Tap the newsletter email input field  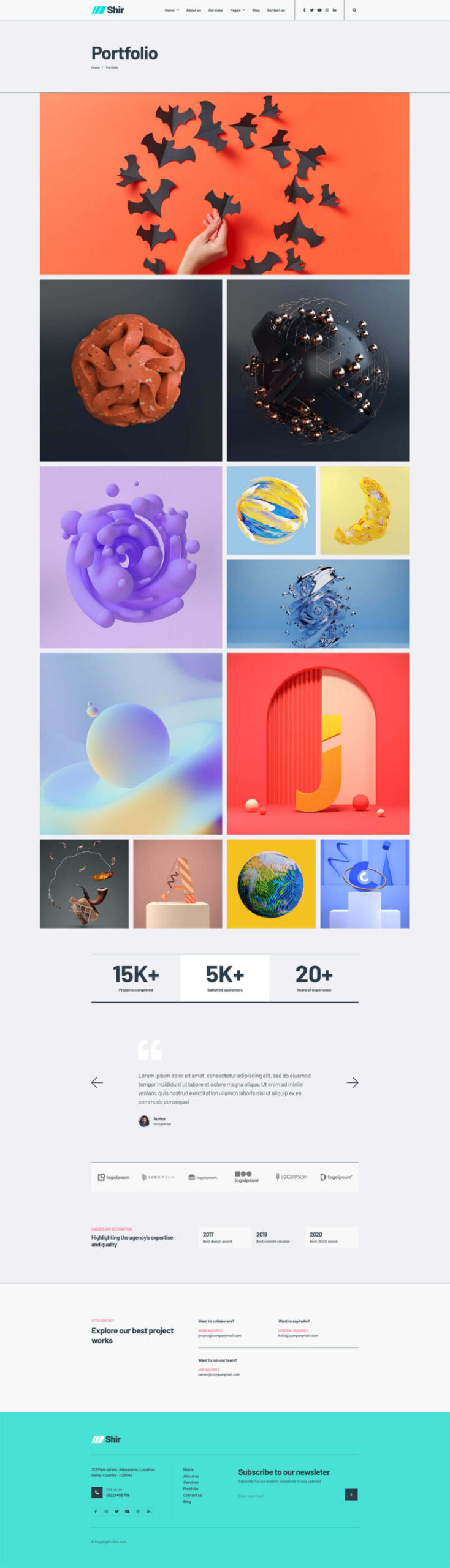pos(288,1495)
